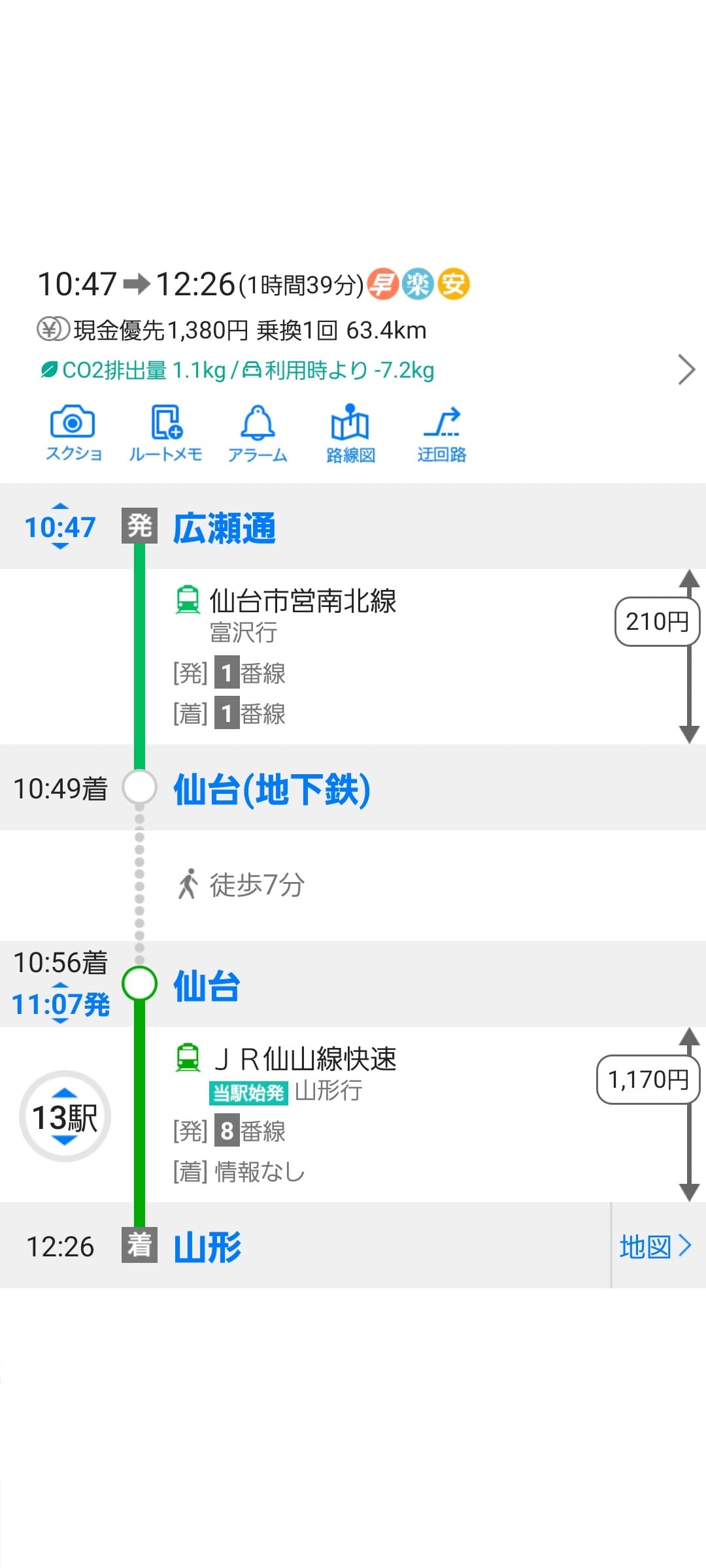706x1568 pixels.
Task: Set an アラーム for this route
Action: pos(258,434)
